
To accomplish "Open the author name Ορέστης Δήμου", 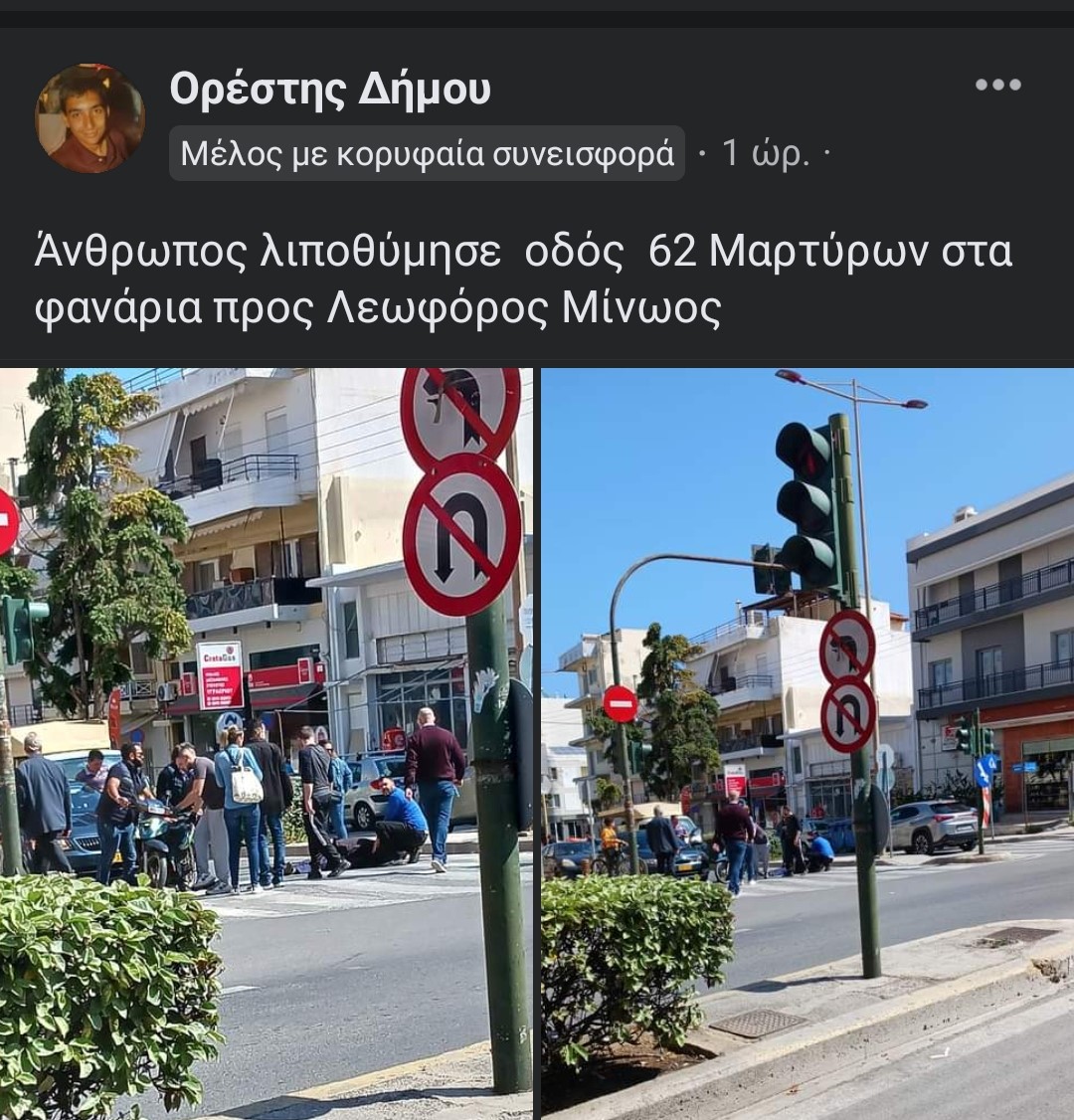I will click(x=330, y=90).
